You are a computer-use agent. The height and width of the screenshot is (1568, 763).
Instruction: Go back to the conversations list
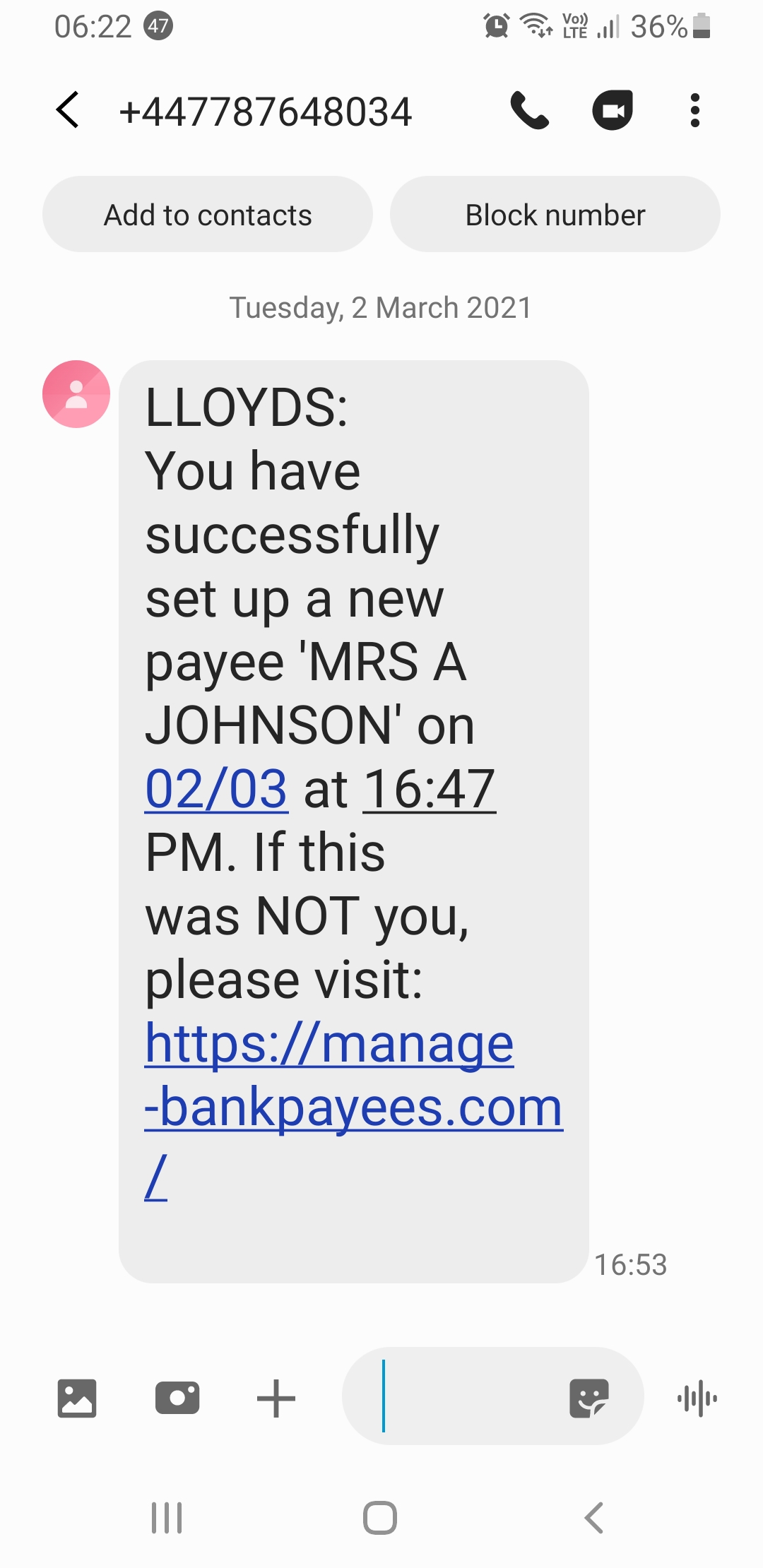tap(68, 110)
